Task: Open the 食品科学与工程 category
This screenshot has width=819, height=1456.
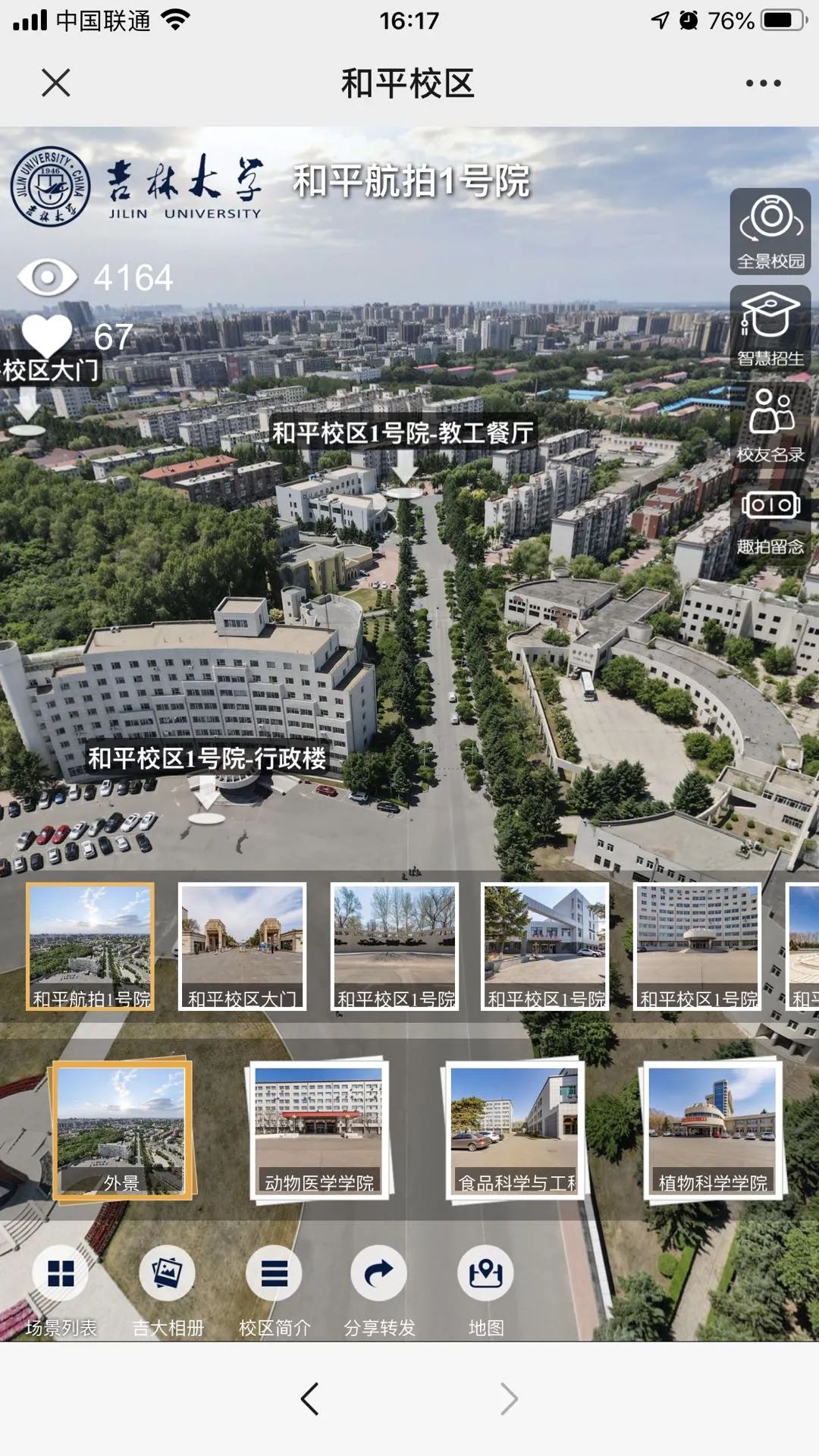Action: [515, 1131]
